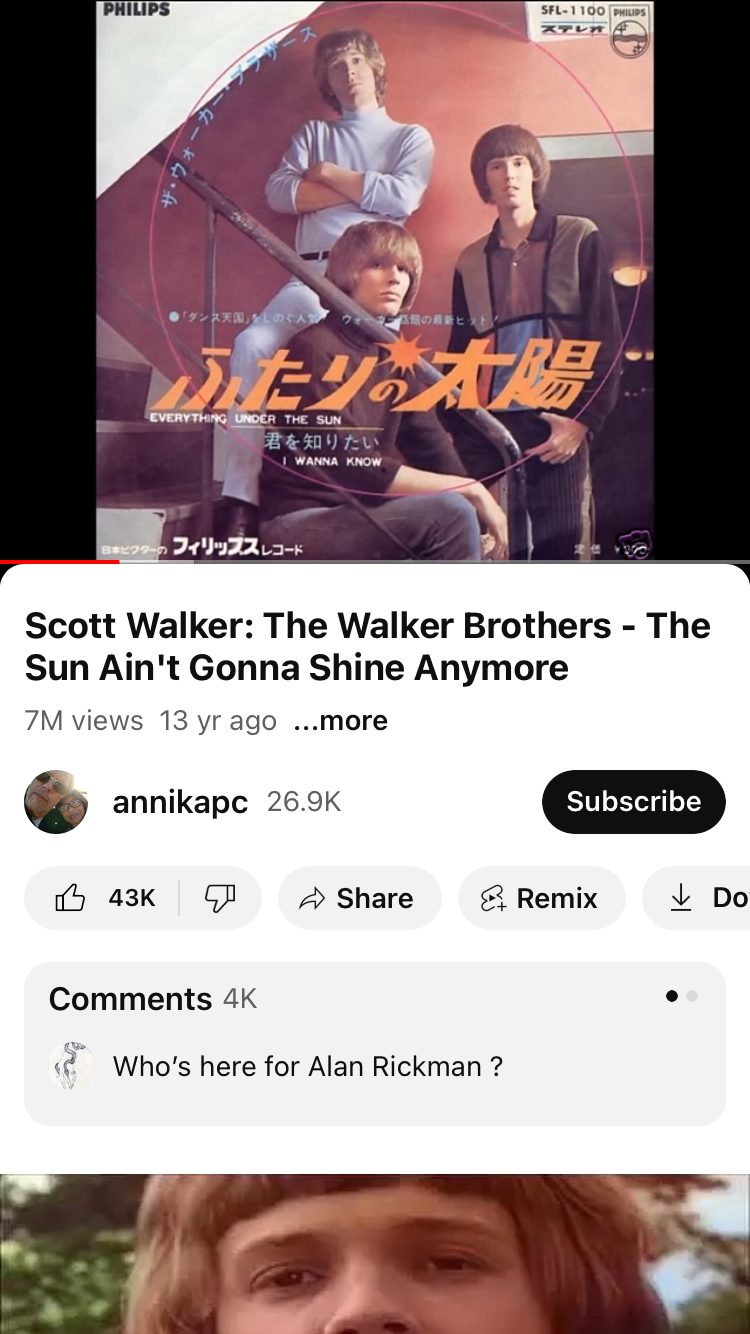Tap the video player to show controls
The height and width of the screenshot is (1334, 750).
(375, 280)
